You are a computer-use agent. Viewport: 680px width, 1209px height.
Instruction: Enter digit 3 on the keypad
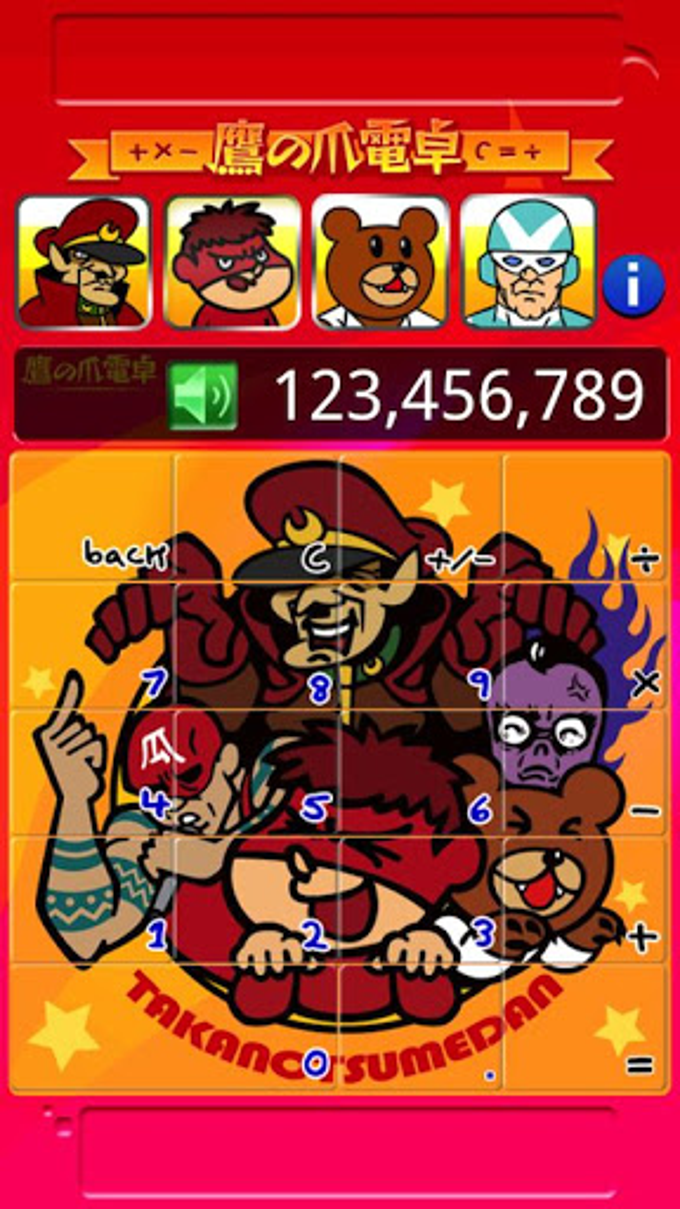pyautogui.click(x=421, y=900)
